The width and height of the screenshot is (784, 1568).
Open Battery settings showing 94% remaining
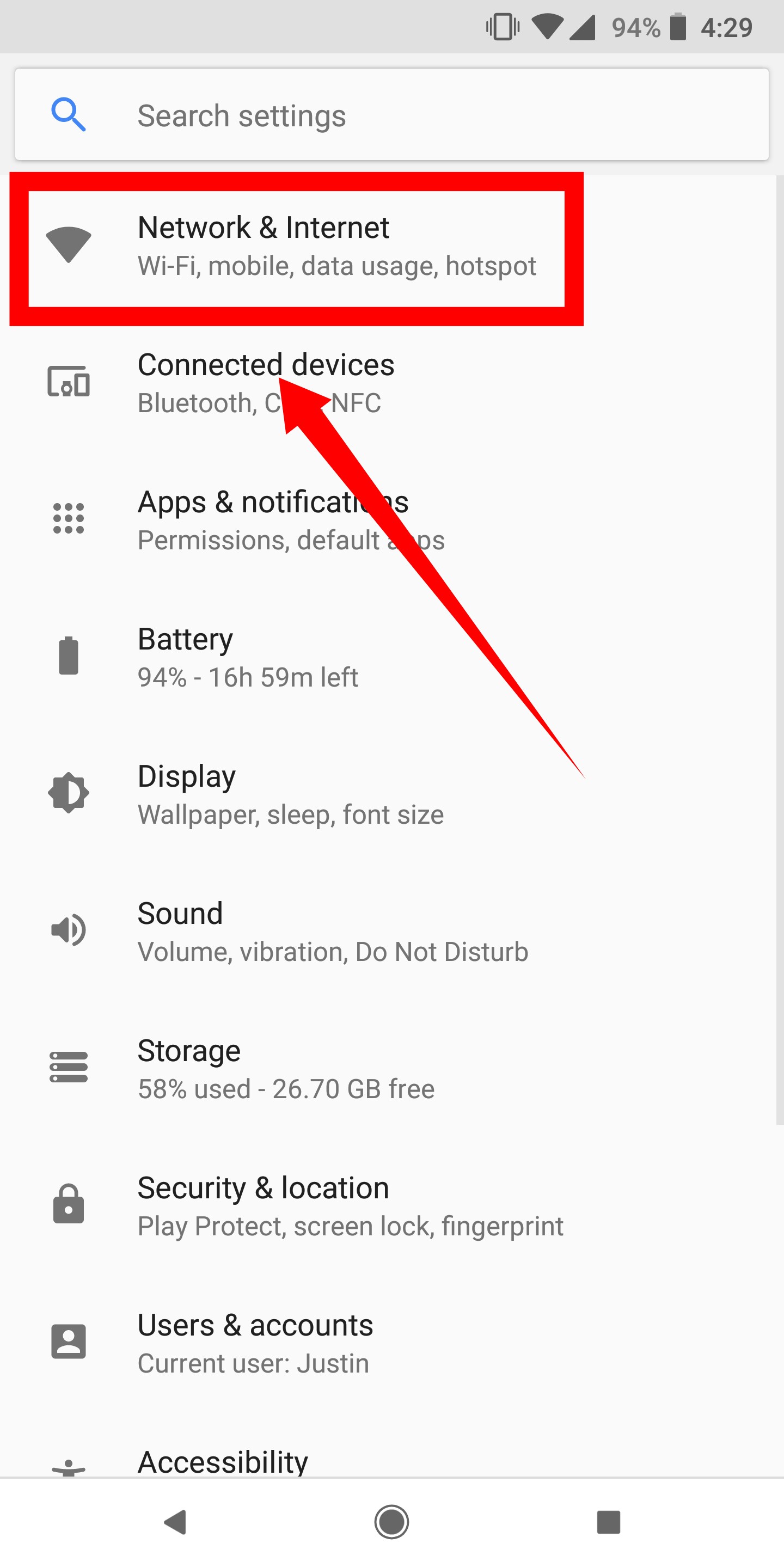[x=246, y=656]
